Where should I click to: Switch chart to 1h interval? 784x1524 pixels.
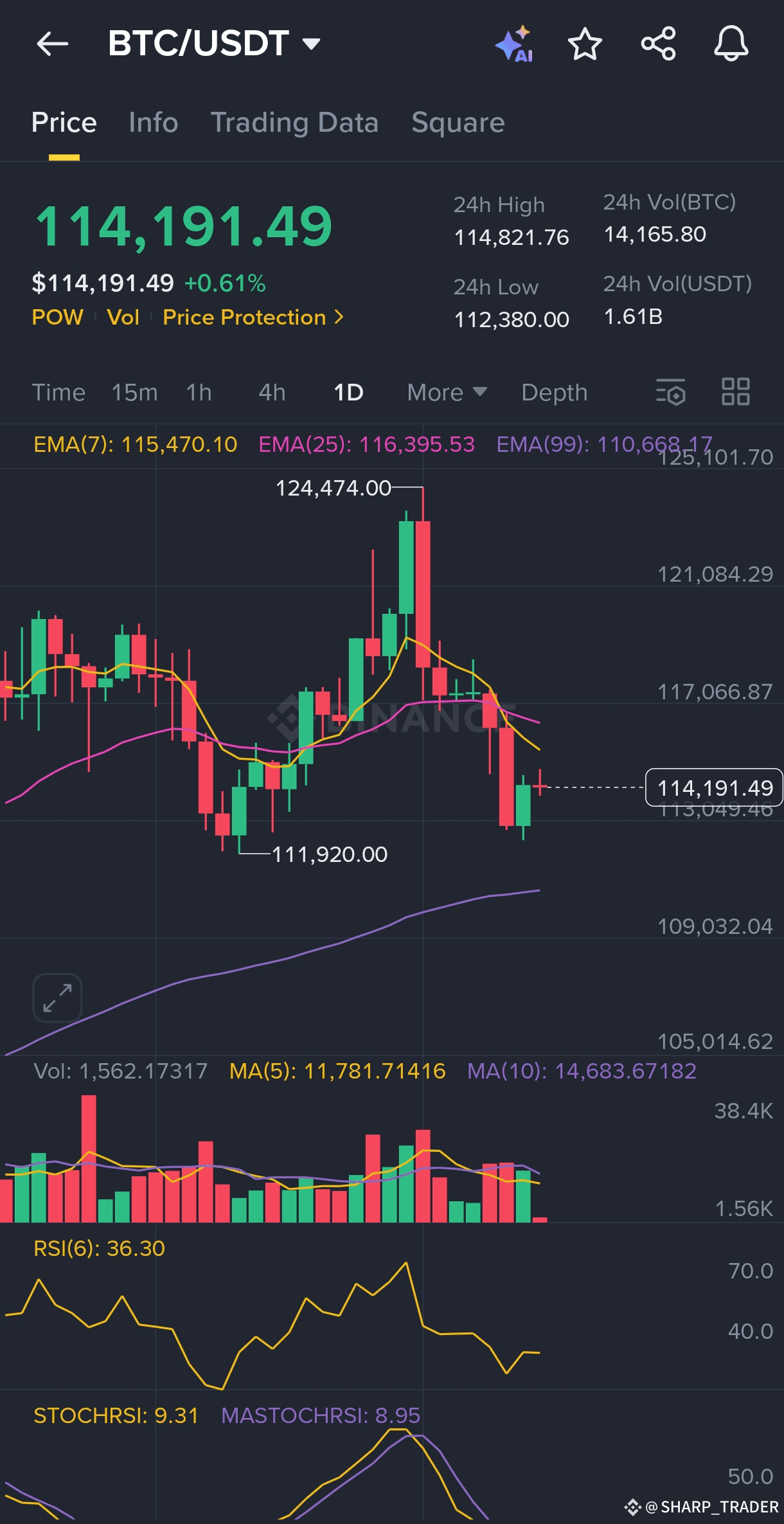[x=199, y=392]
